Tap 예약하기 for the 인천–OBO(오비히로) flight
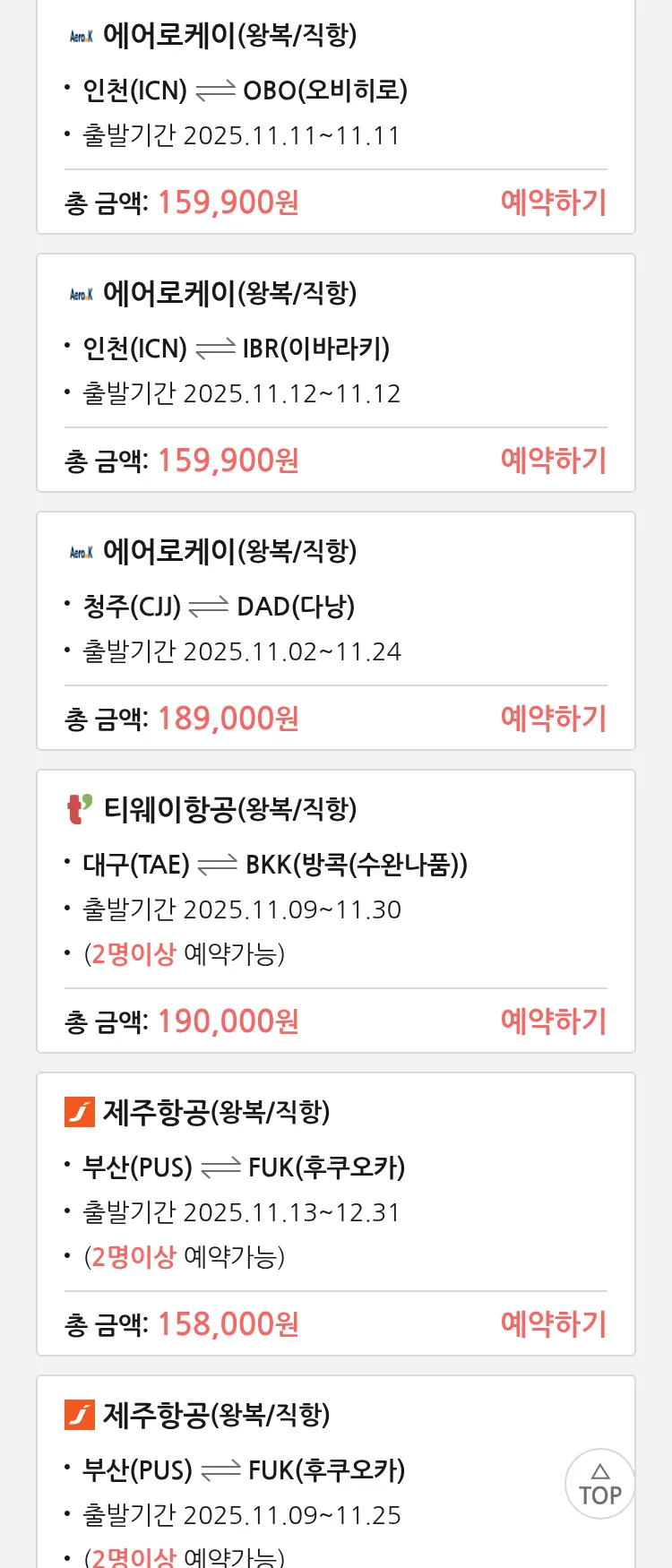The width and height of the screenshot is (672, 1568). tap(553, 202)
